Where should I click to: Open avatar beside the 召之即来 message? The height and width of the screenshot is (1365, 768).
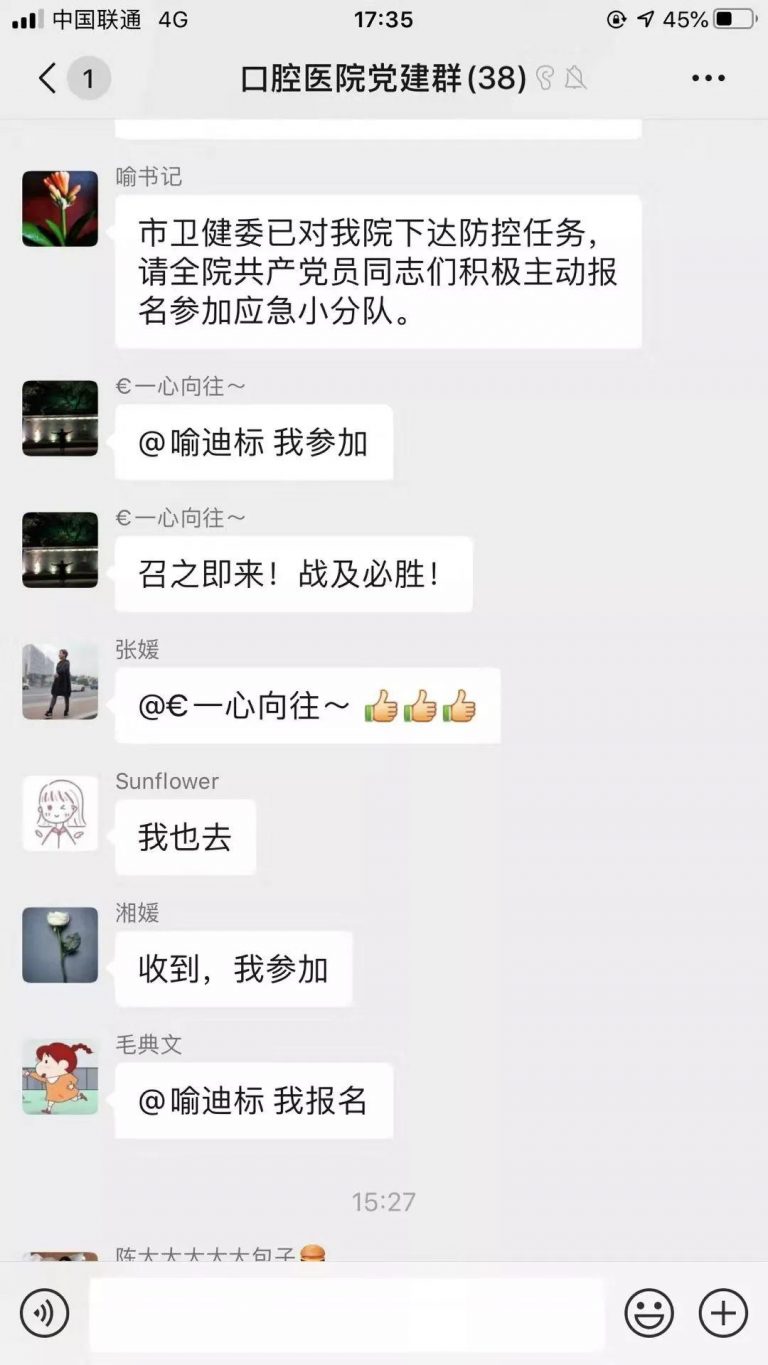60,550
